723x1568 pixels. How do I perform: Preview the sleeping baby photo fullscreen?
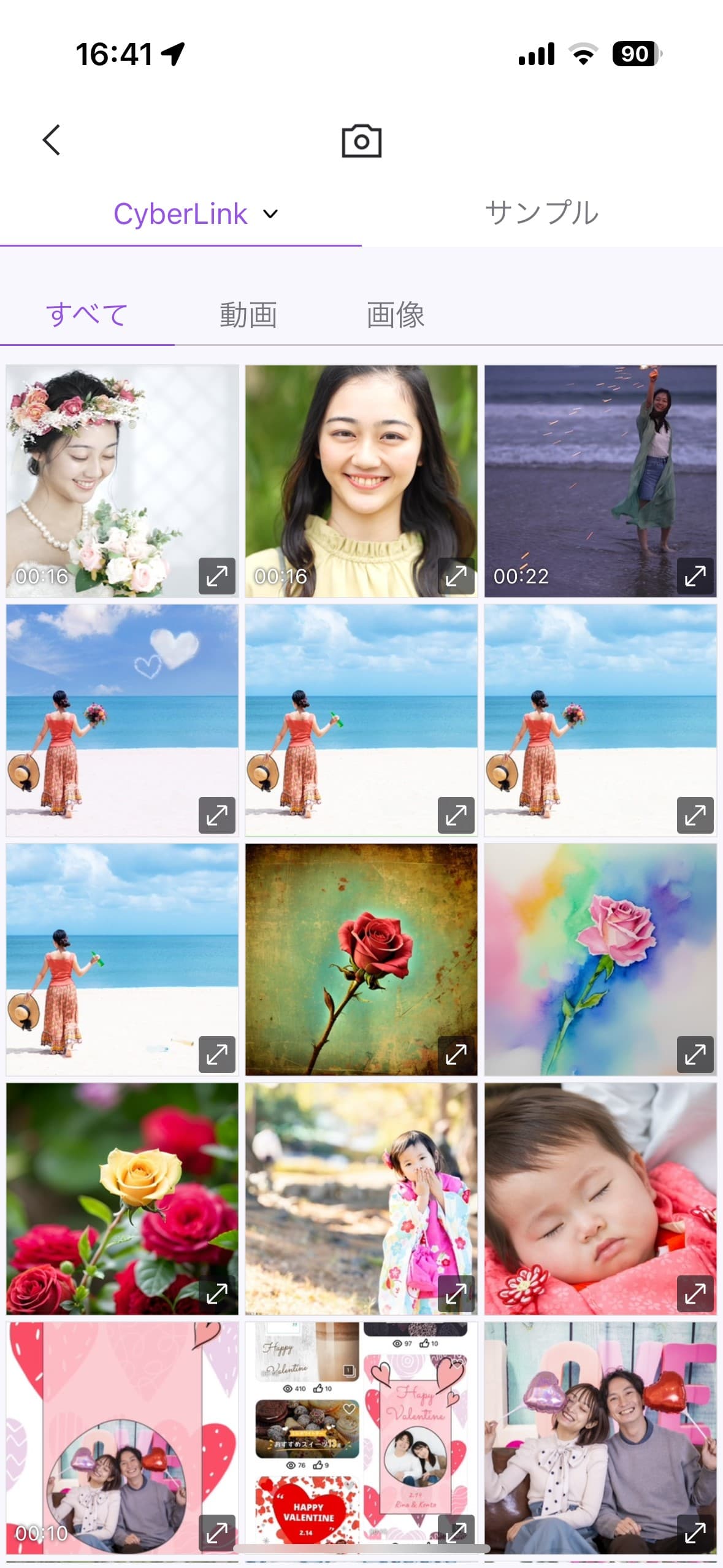point(695,1294)
